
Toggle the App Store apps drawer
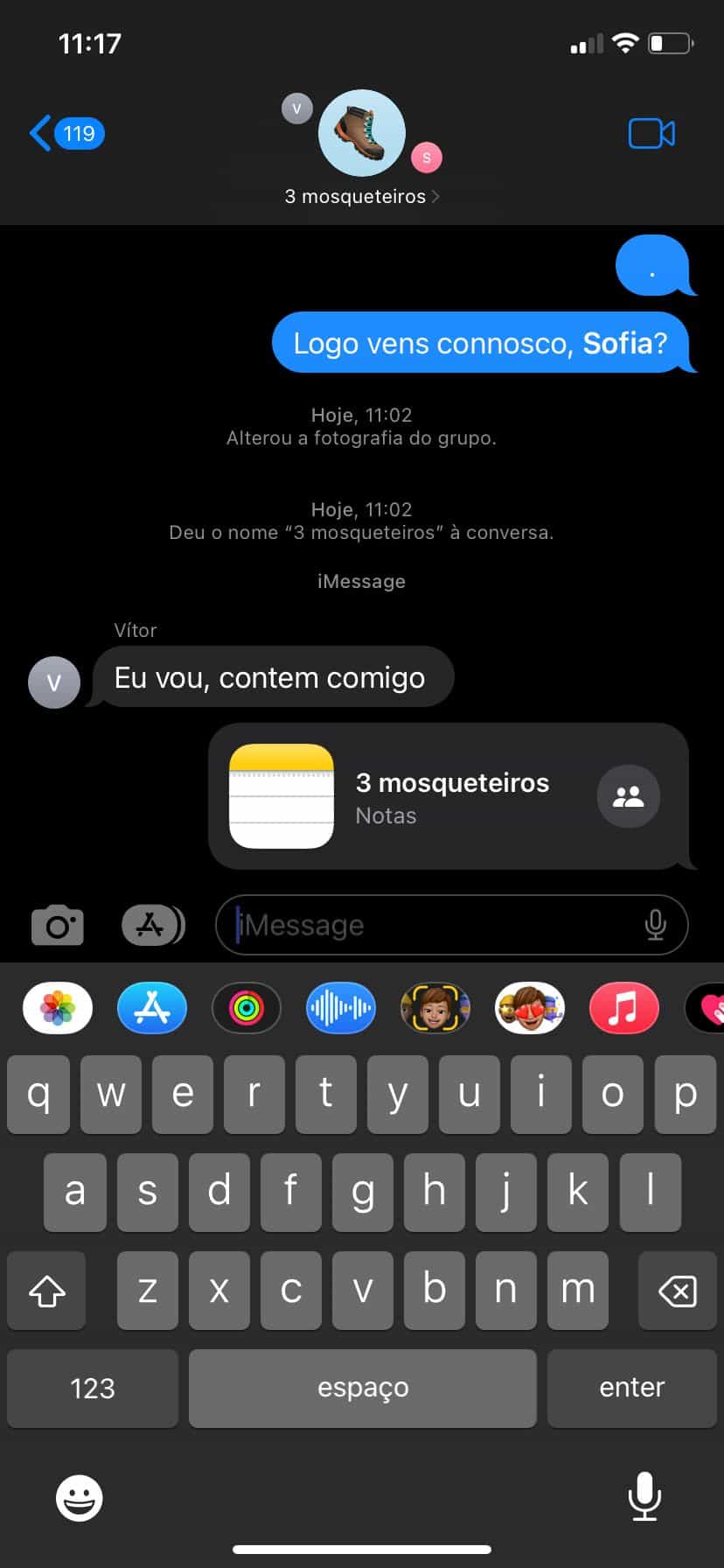[x=153, y=926]
